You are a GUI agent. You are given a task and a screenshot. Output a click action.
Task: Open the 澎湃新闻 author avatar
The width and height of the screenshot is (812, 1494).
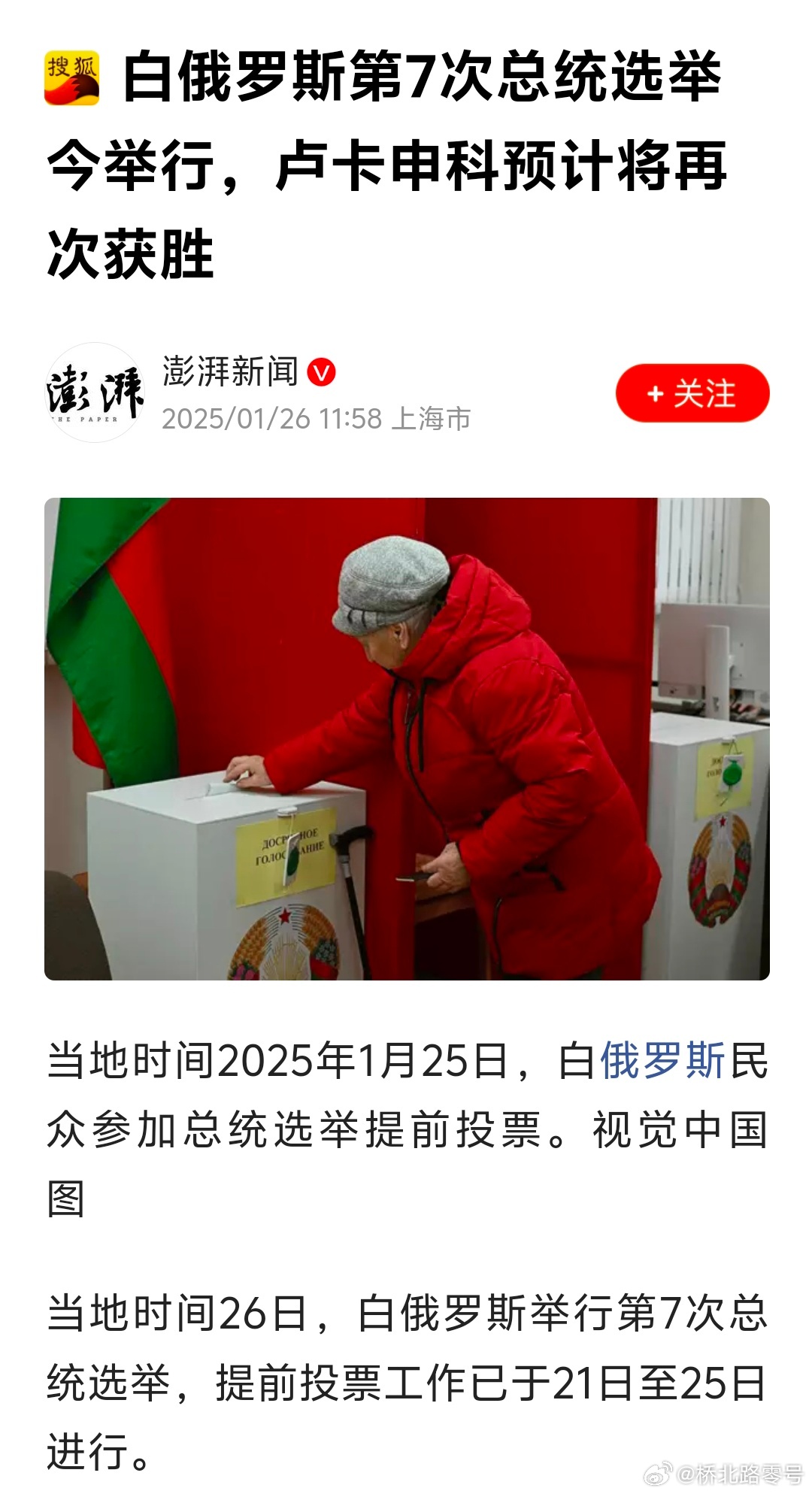pos(95,392)
